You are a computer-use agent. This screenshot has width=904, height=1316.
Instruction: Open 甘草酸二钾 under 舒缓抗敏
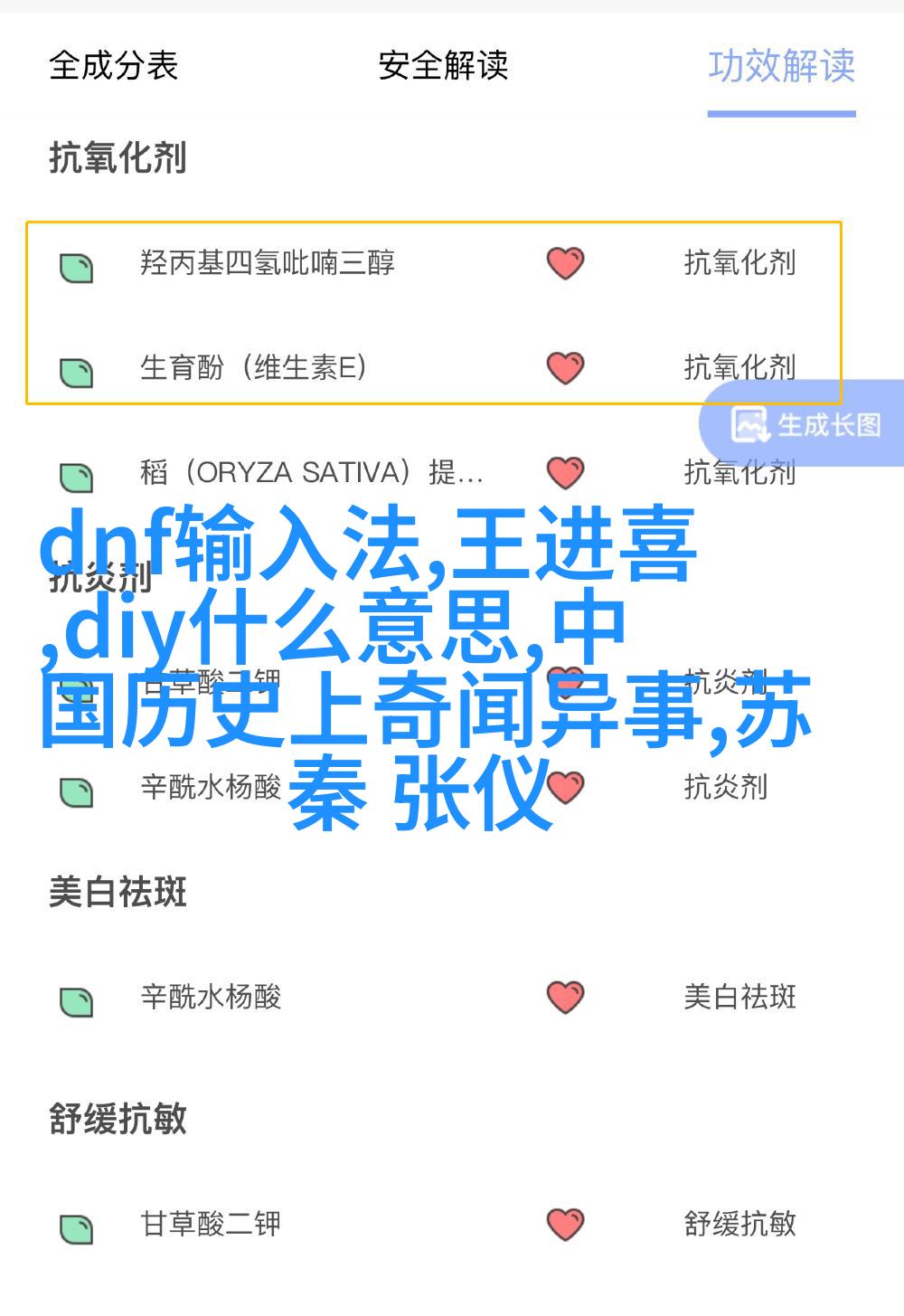(211, 1225)
